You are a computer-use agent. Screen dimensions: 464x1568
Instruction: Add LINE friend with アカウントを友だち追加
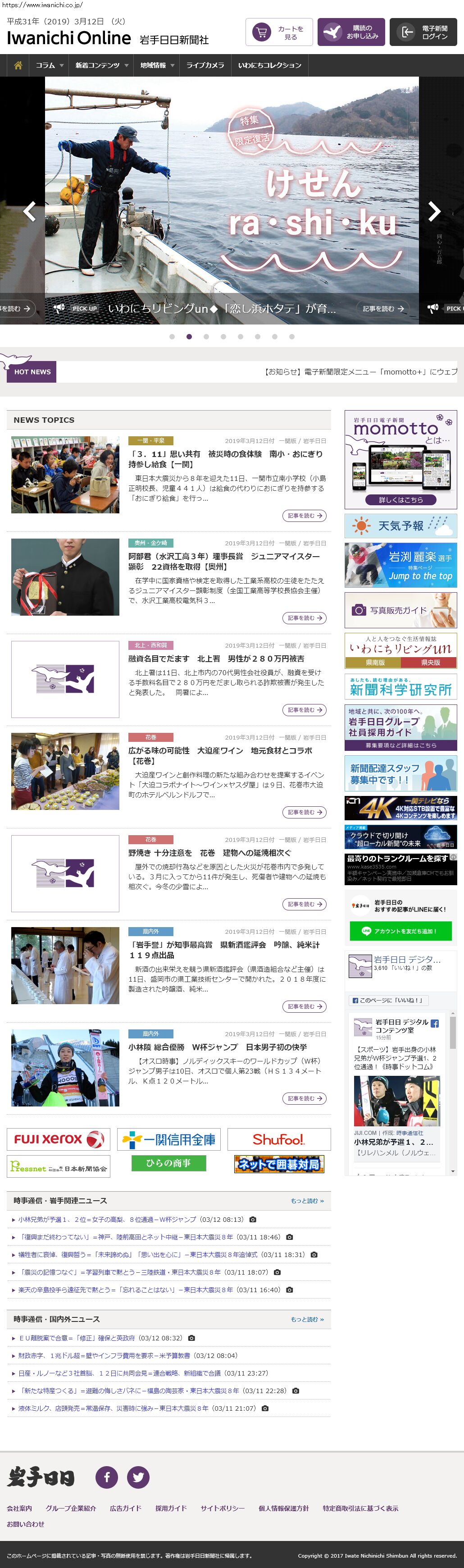pyautogui.click(x=400, y=931)
